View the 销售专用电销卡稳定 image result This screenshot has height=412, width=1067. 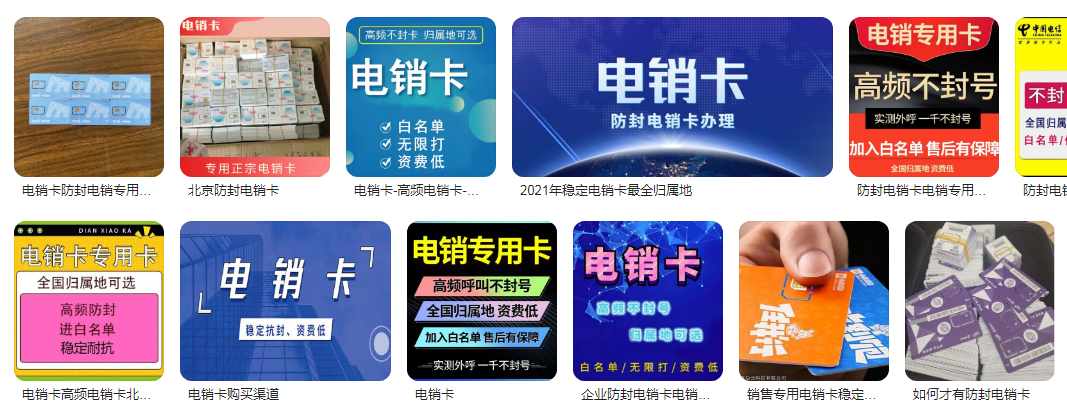pos(814,301)
